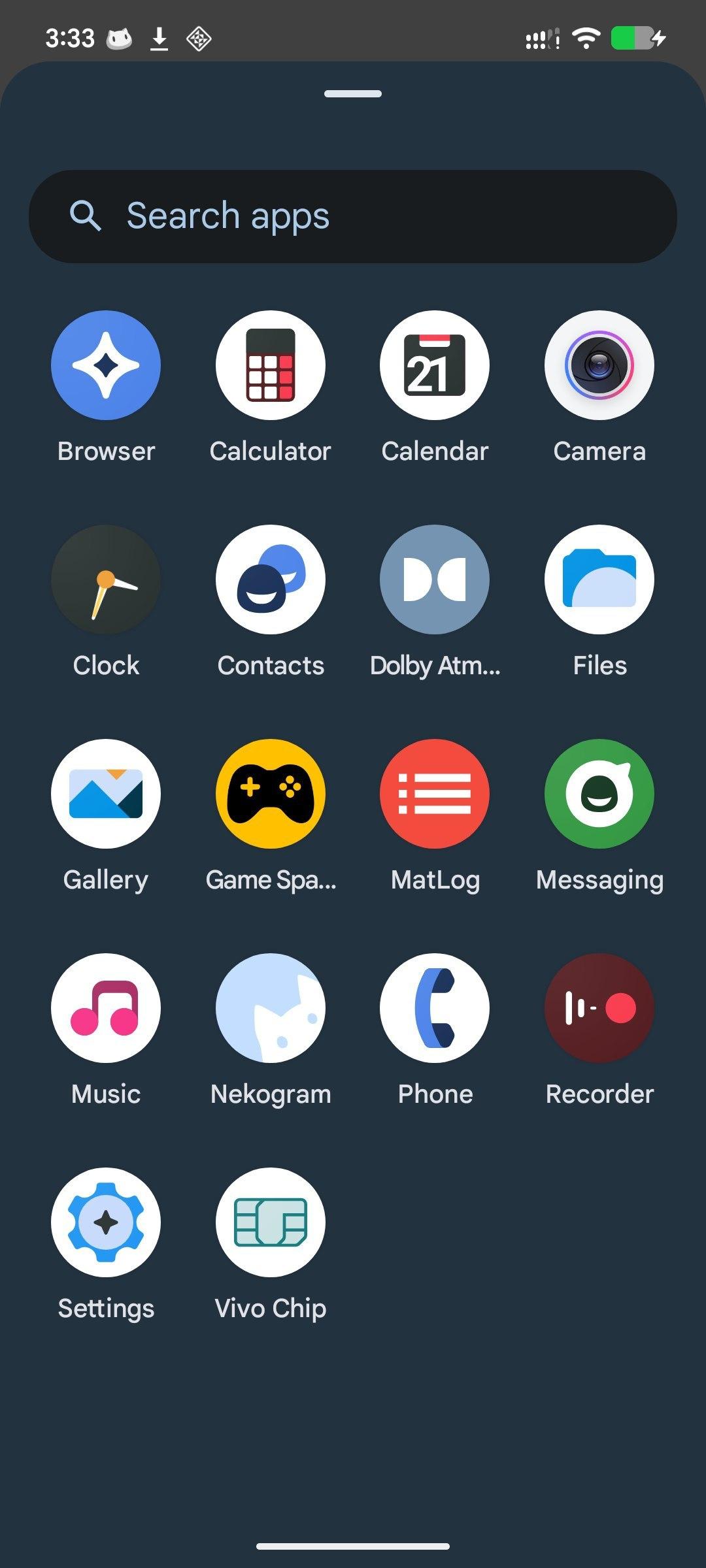Launch the Calculator app
Screen dimensions: 706x1568
(271, 365)
